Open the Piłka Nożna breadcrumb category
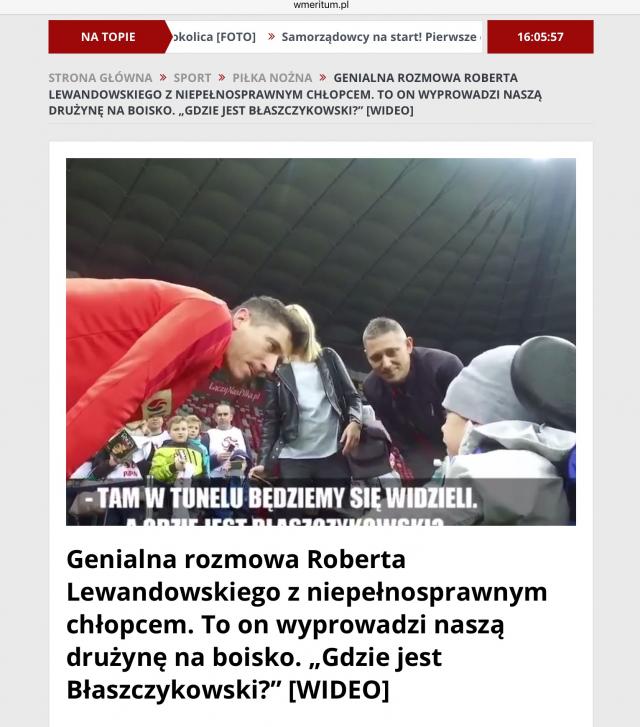Screen dimensions: 640x727 (272, 77)
